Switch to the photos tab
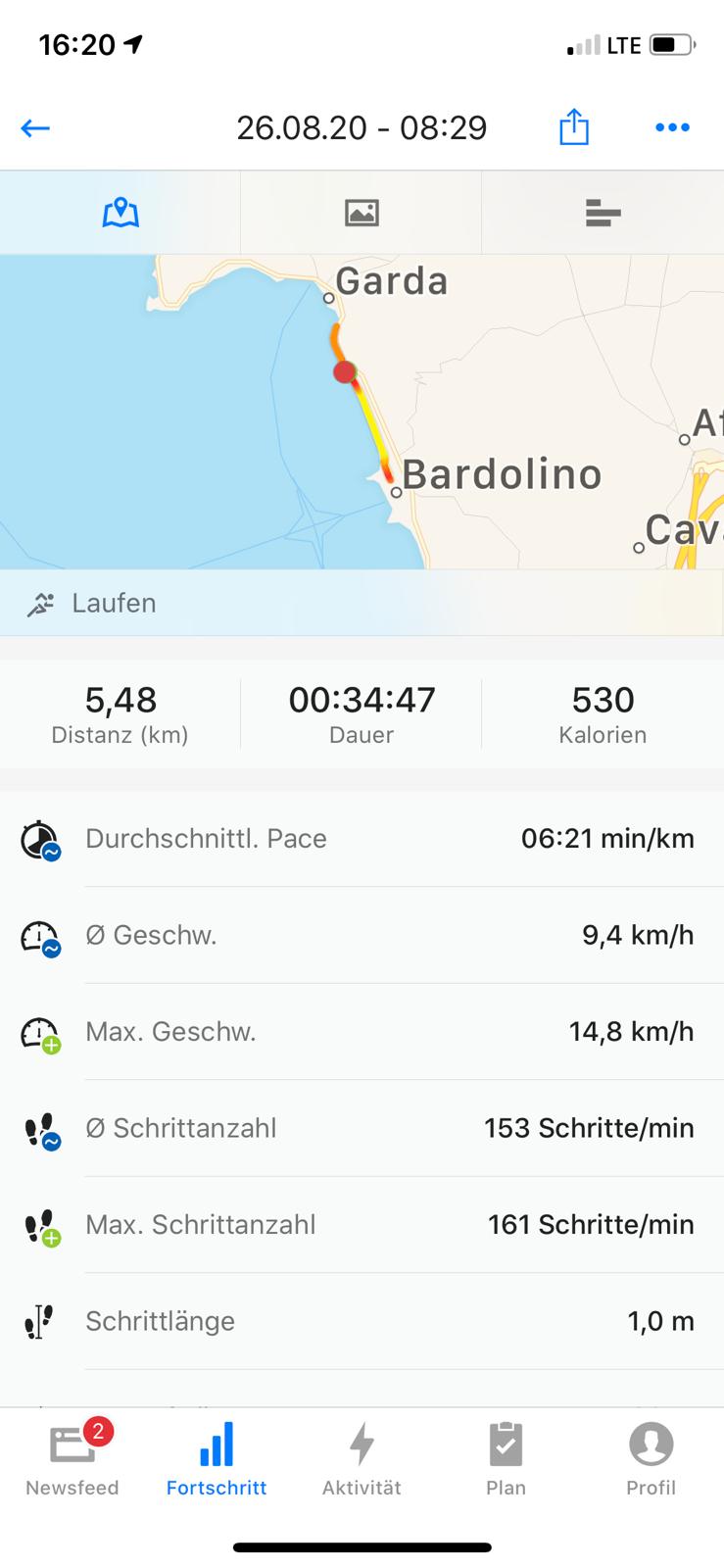 362,213
